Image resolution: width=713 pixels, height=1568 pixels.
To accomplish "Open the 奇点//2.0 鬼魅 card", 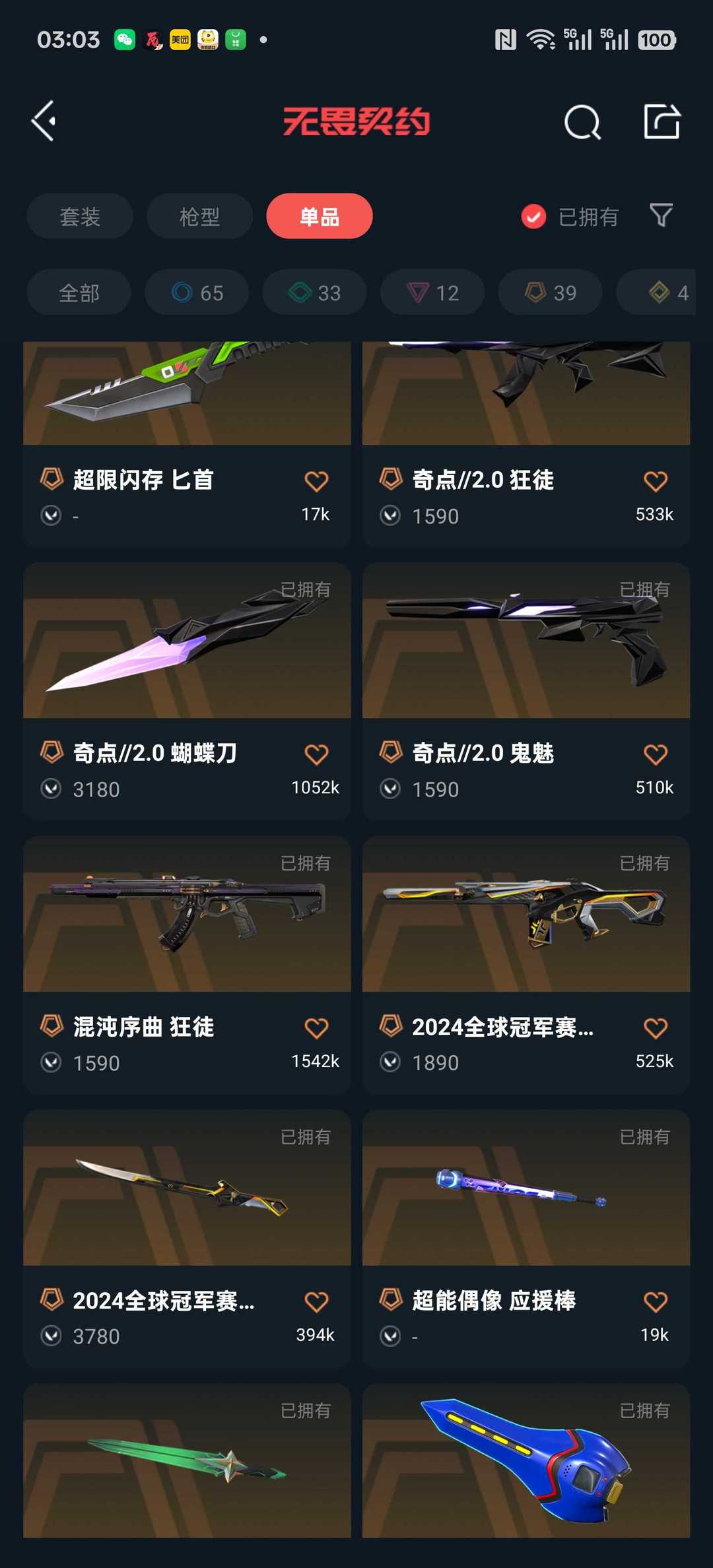I will point(526,692).
